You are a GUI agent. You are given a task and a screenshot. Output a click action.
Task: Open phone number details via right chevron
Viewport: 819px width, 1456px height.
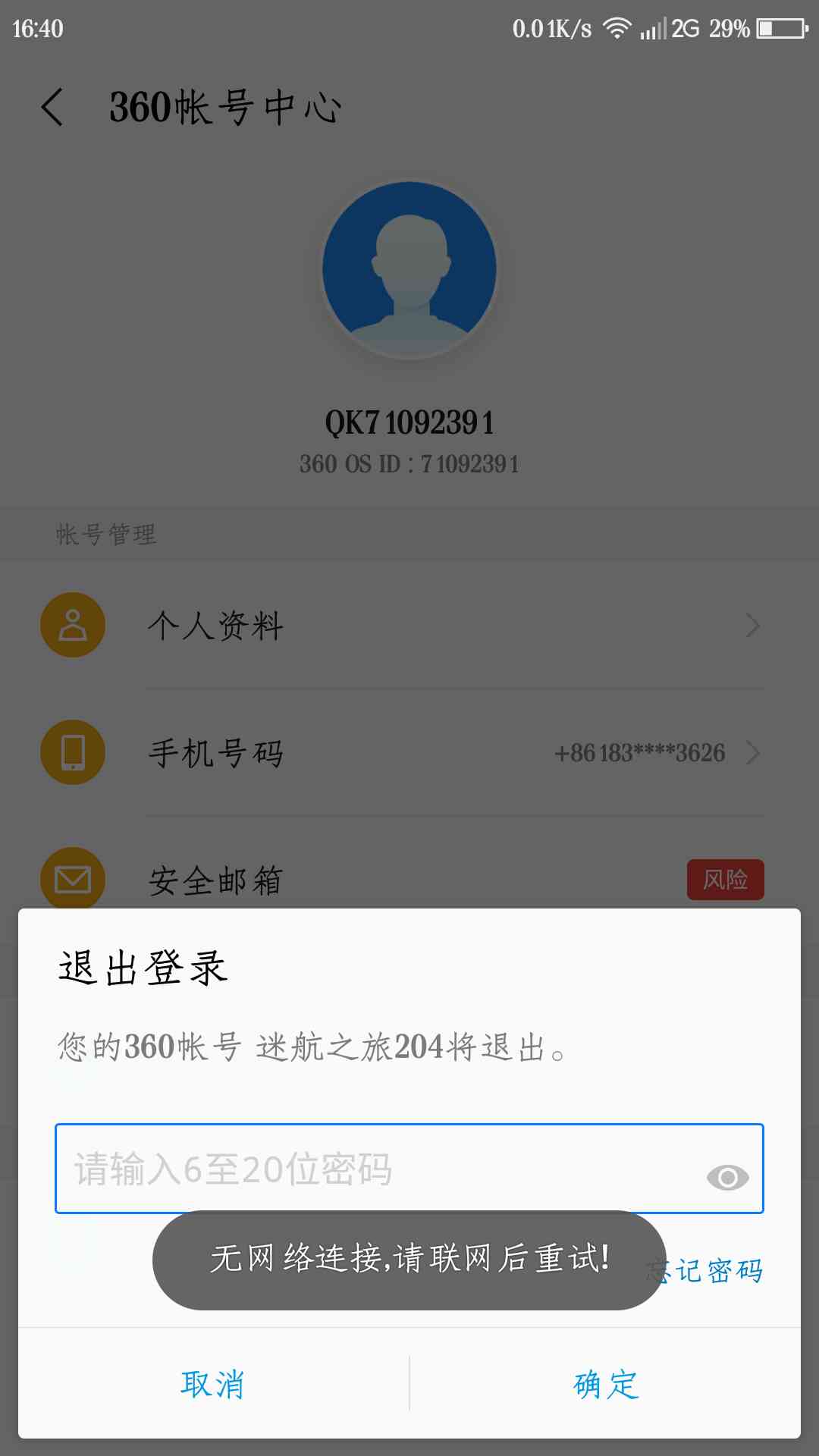753,753
